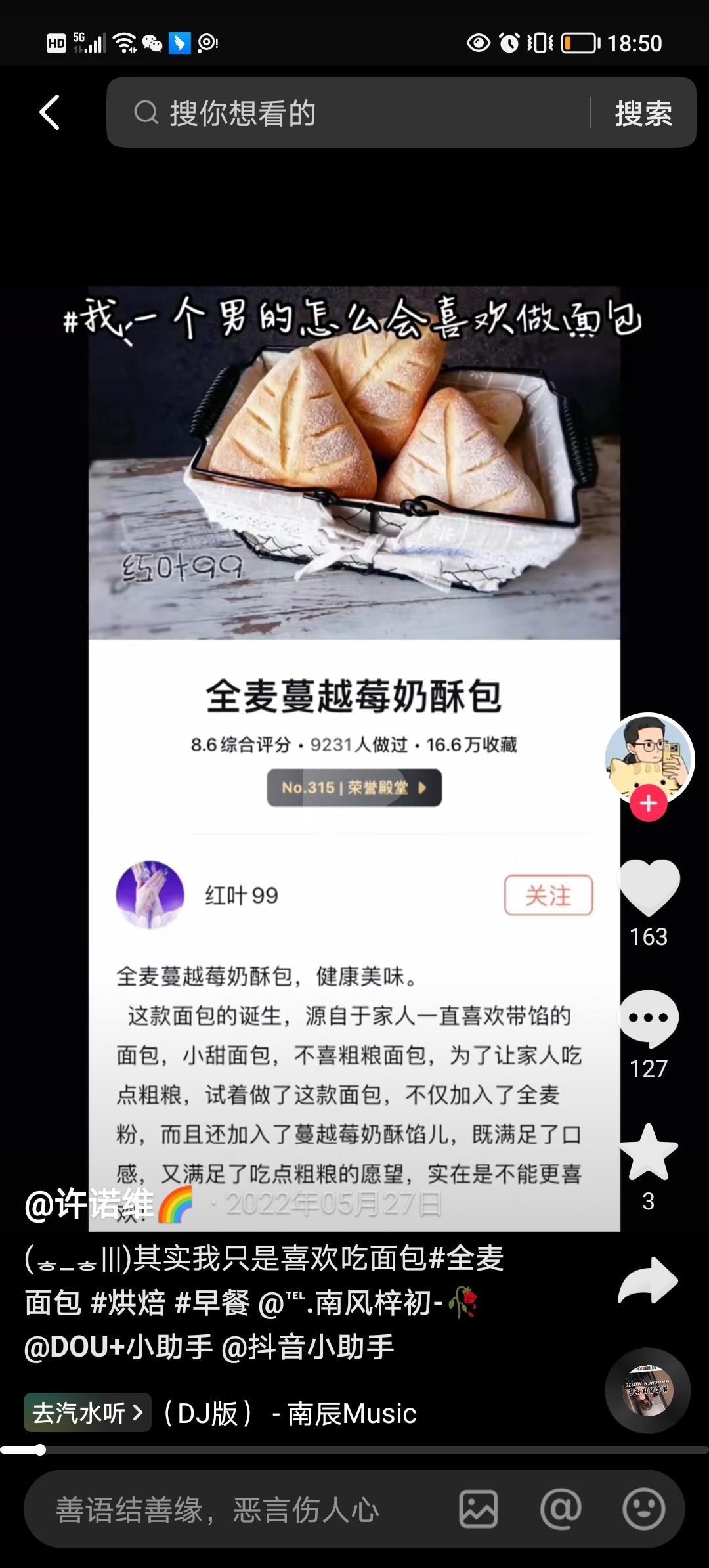
Task: Open the comments bubble icon
Action: [x=649, y=1018]
